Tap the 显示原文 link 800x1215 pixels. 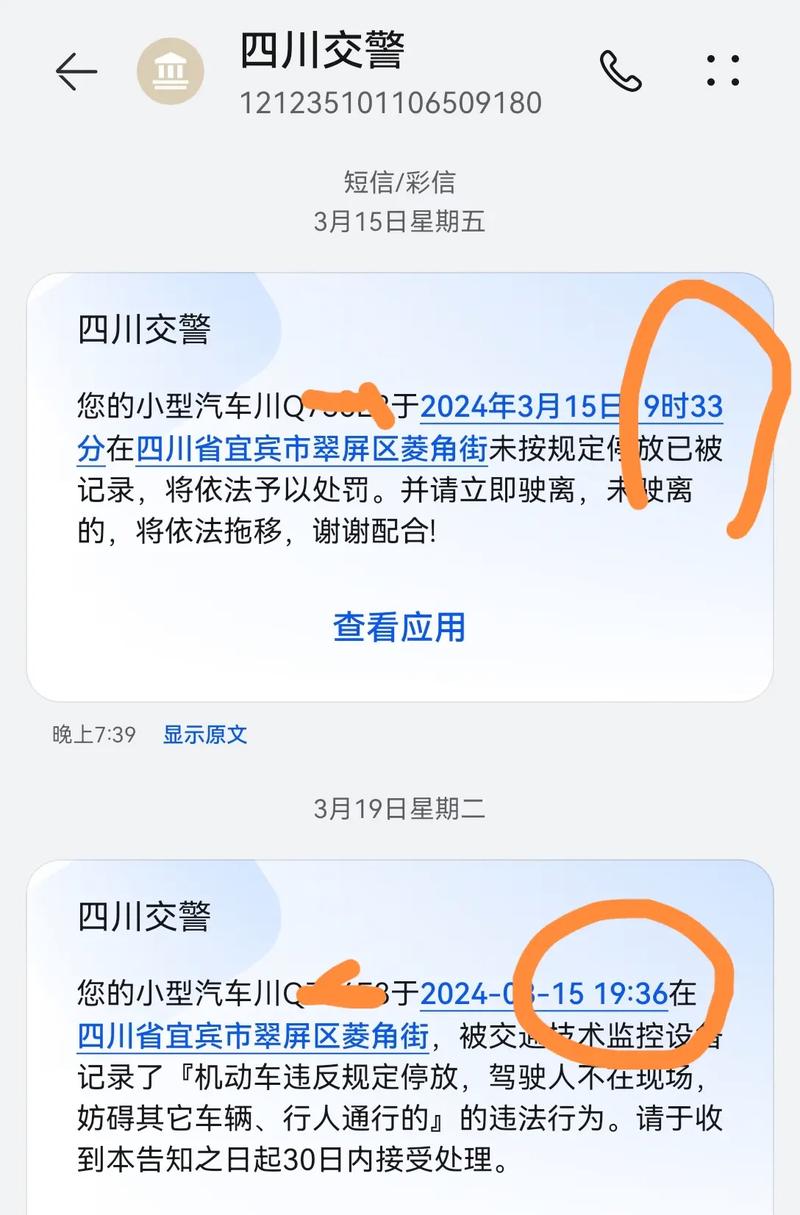[x=203, y=735]
